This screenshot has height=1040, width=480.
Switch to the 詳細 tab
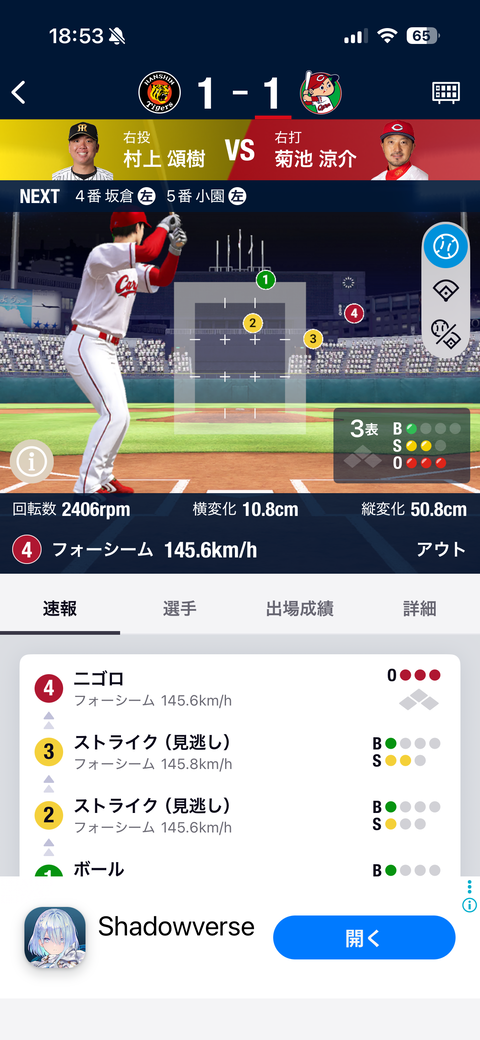tap(420, 609)
